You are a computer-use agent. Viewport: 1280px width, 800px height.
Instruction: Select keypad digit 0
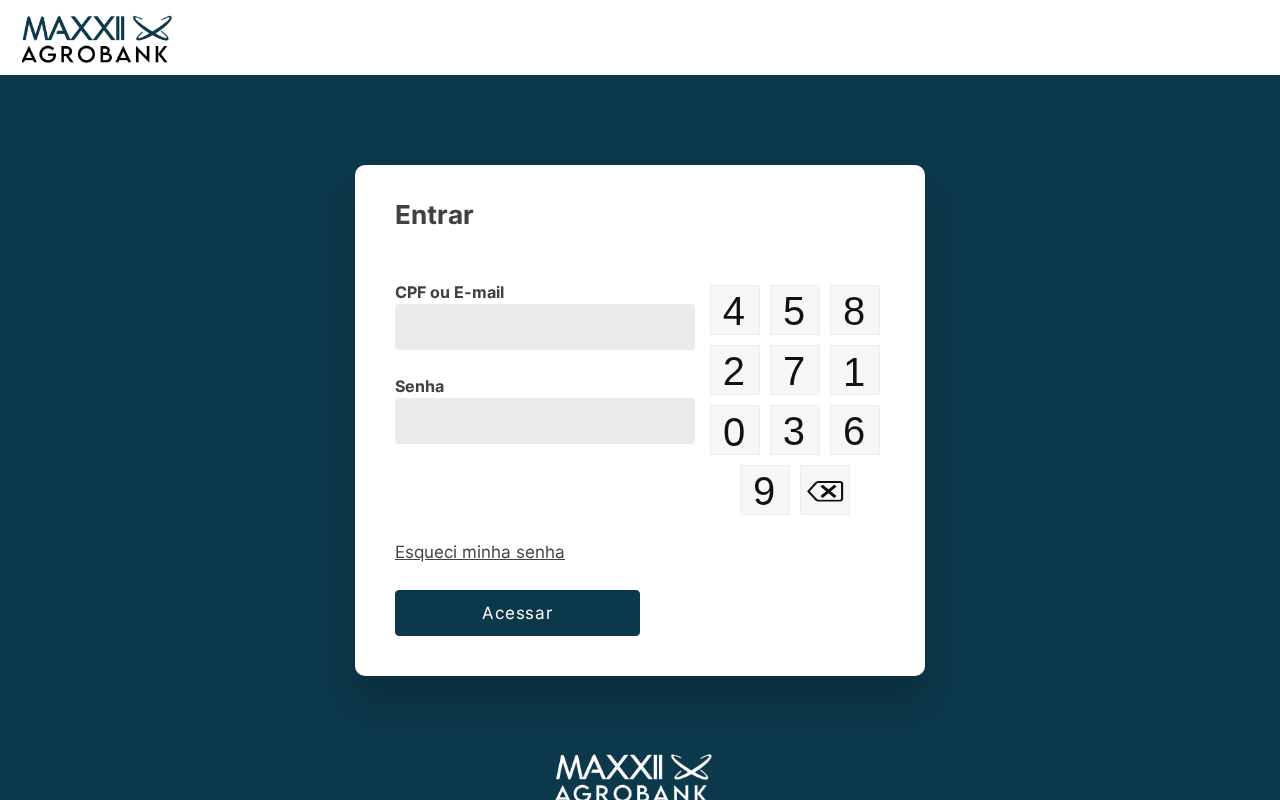(x=735, y=430)
